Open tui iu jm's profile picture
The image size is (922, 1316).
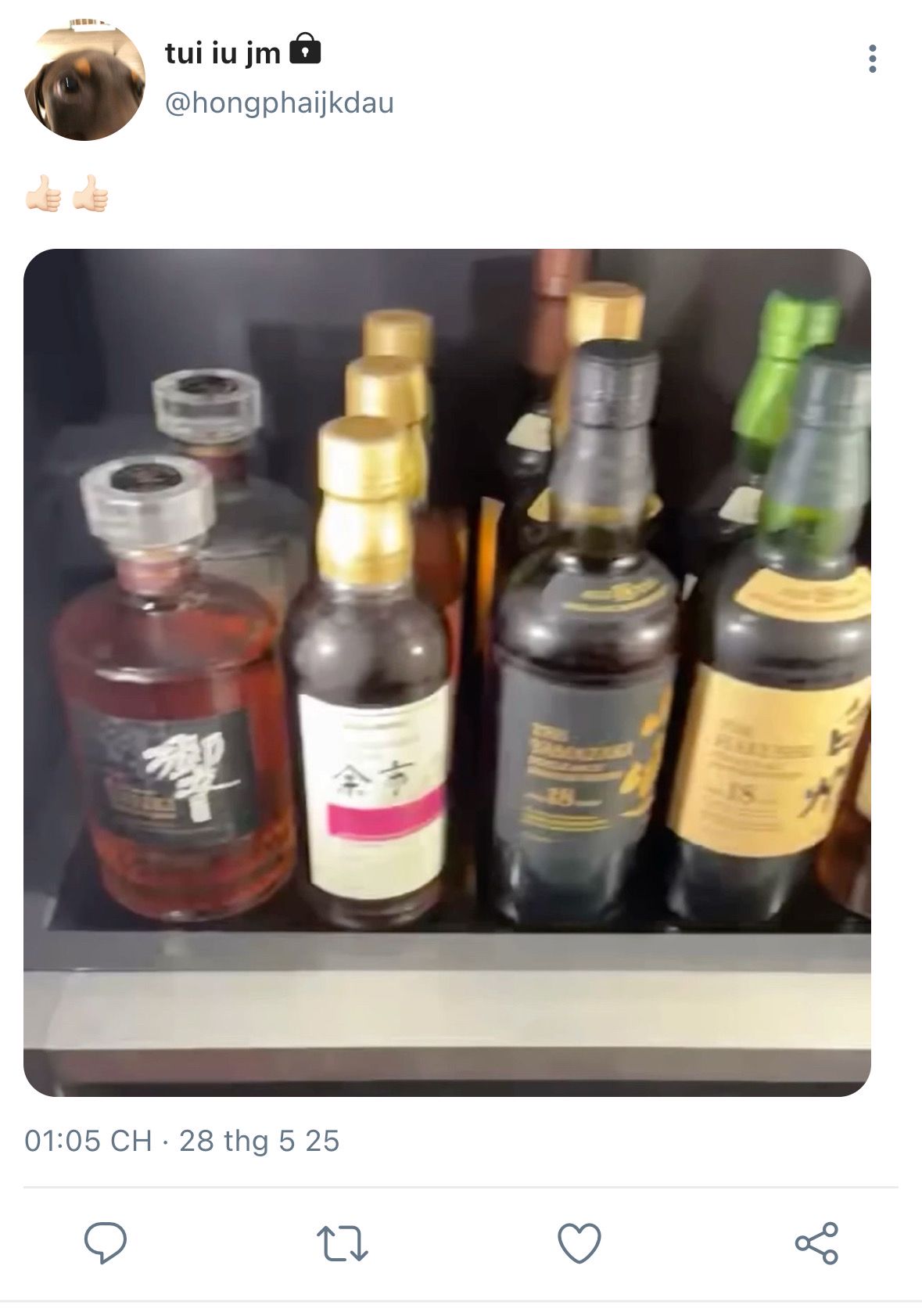click(x=84, y=81)
